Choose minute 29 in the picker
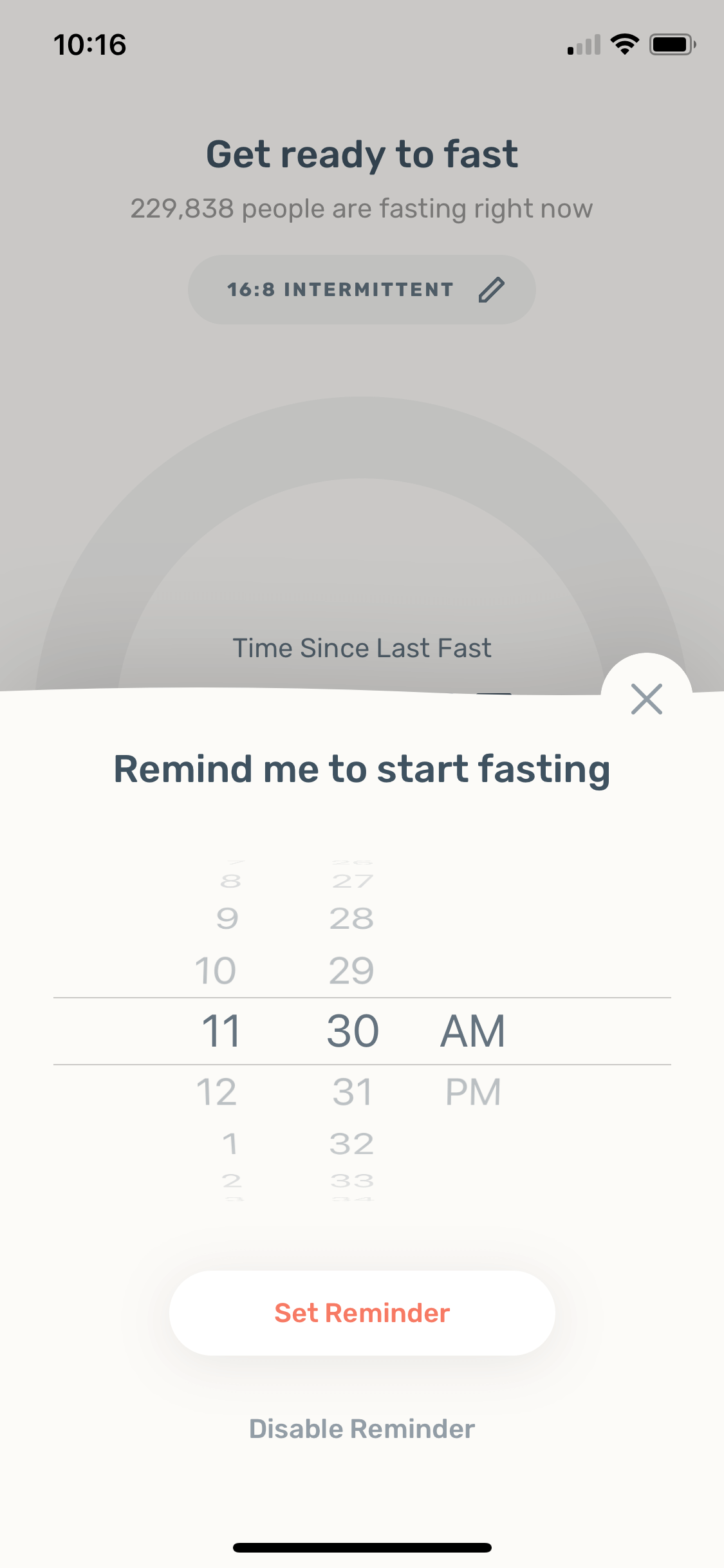 [351, 970]
